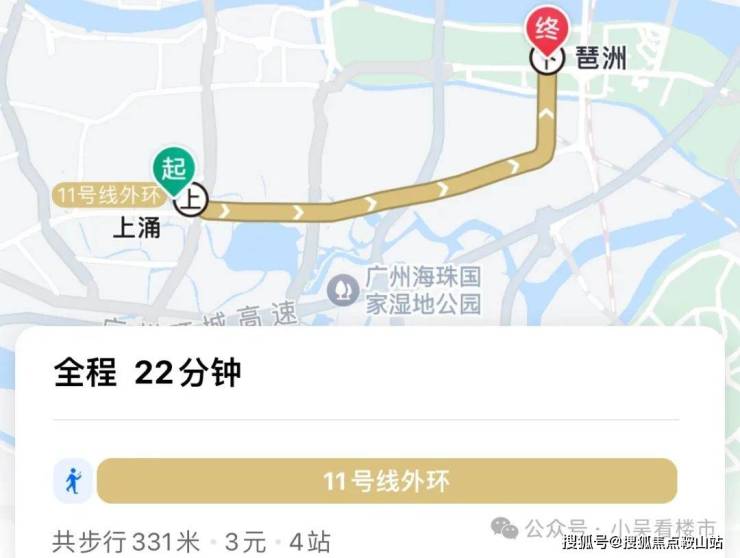The height and width of the screenshot is (558, 740).
Task: Open the 11号线外环 route segment bar
Action: [x=386, y=481]
